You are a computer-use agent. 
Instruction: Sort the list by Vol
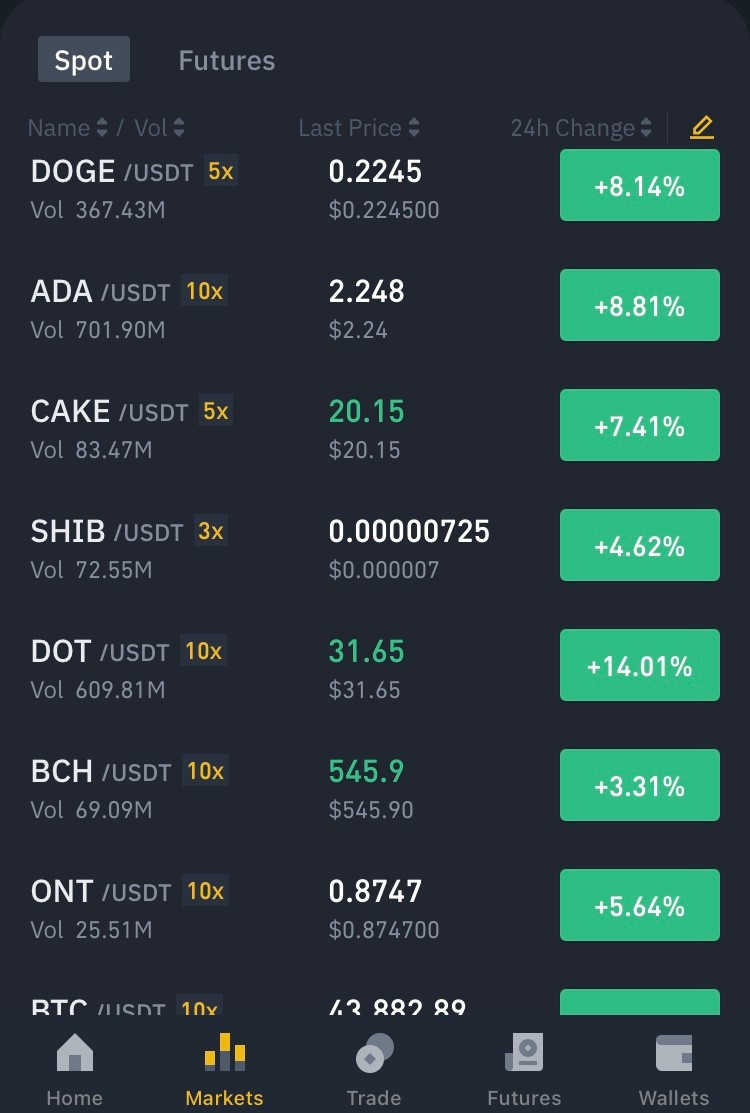point(159,128)
